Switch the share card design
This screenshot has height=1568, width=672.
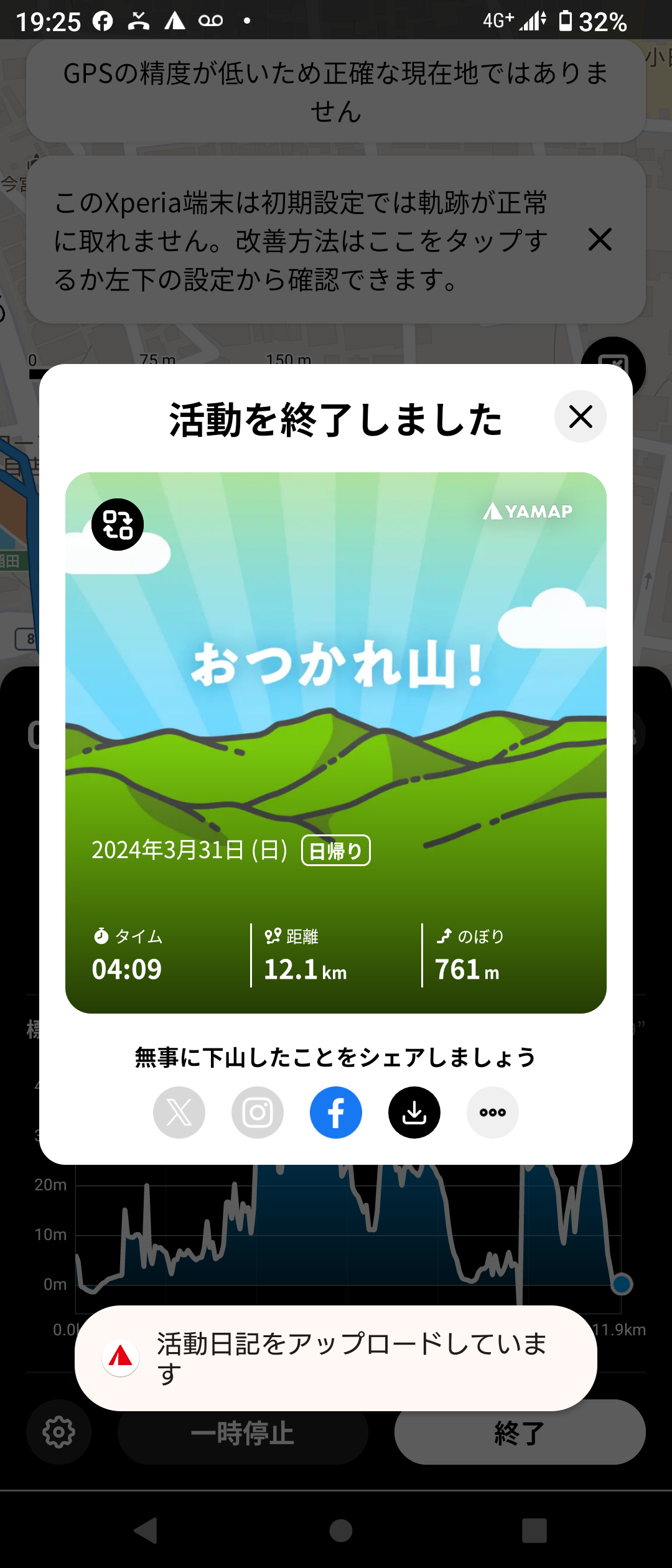click(x=118, y=525)
